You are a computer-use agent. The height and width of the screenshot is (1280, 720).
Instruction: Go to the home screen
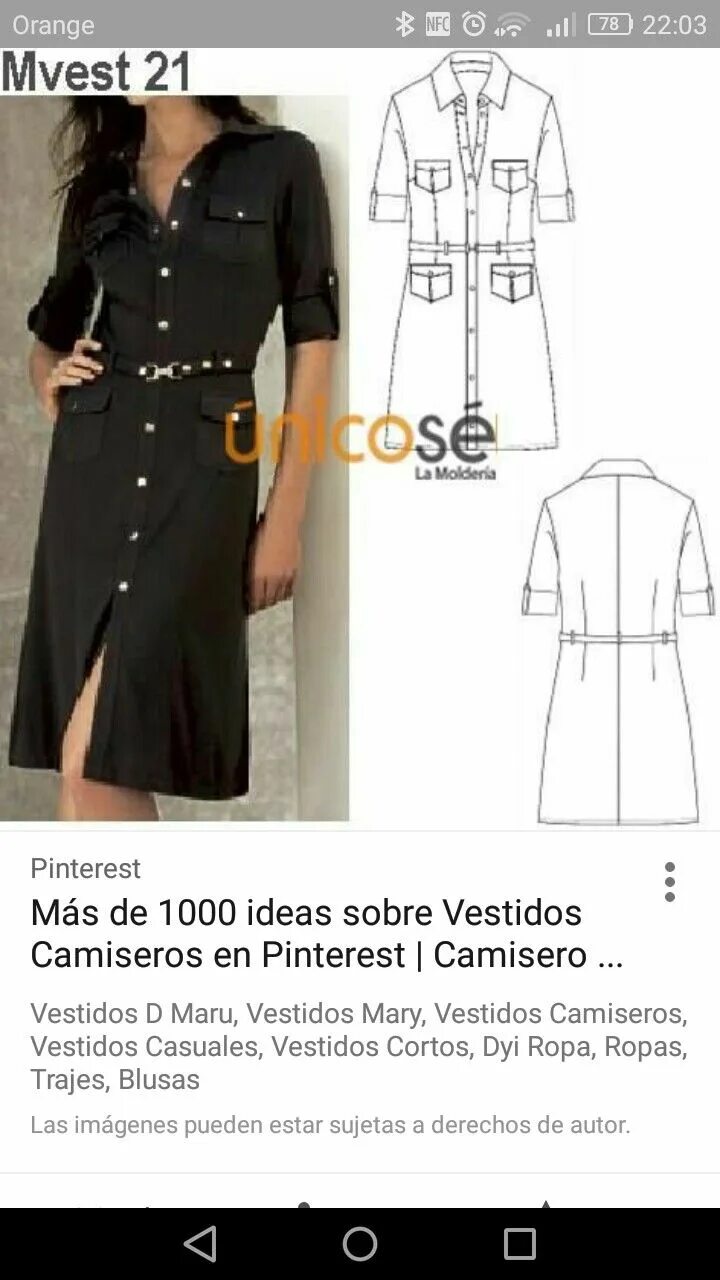click(x=360, y=1244)
